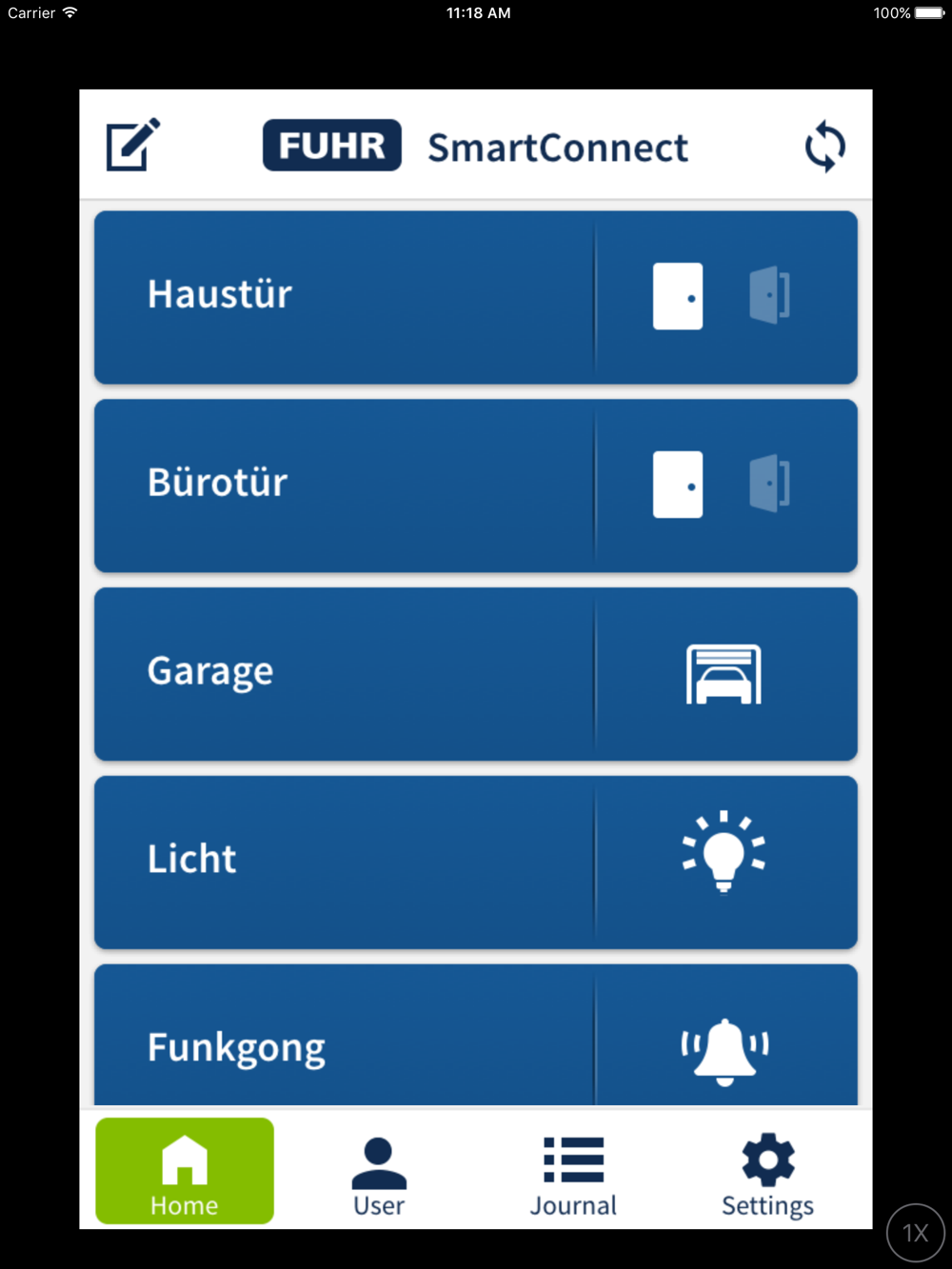Tap the open door icon for Haustür
This screenshot has width=952, height=1269.
[769, 295]
